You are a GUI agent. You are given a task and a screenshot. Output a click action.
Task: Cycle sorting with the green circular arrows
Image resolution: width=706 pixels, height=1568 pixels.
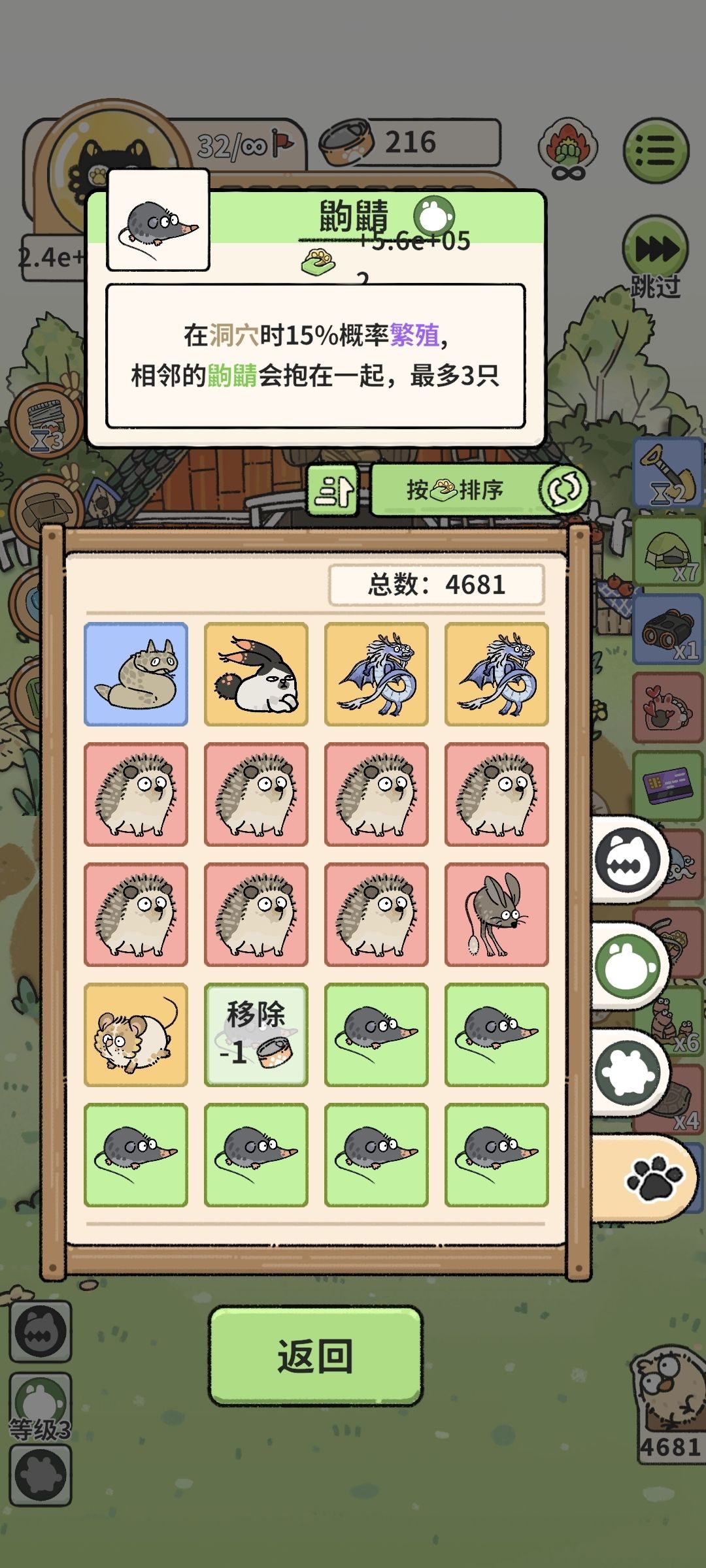(563, 489)
